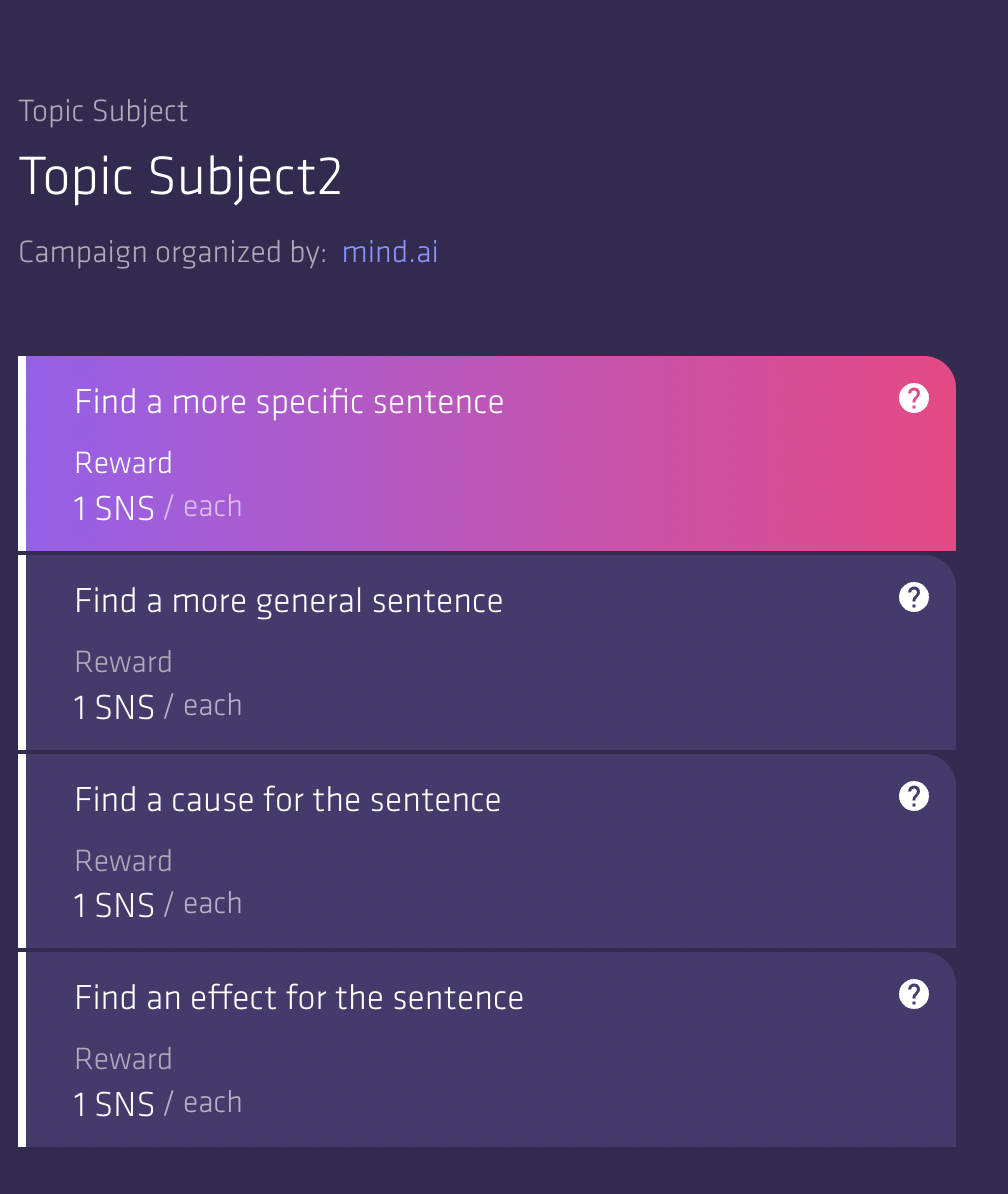Tap help icon on 'Find an effect for the sentence'
This screenshot has width=1008, height=1194.
(x=914, y=995)
